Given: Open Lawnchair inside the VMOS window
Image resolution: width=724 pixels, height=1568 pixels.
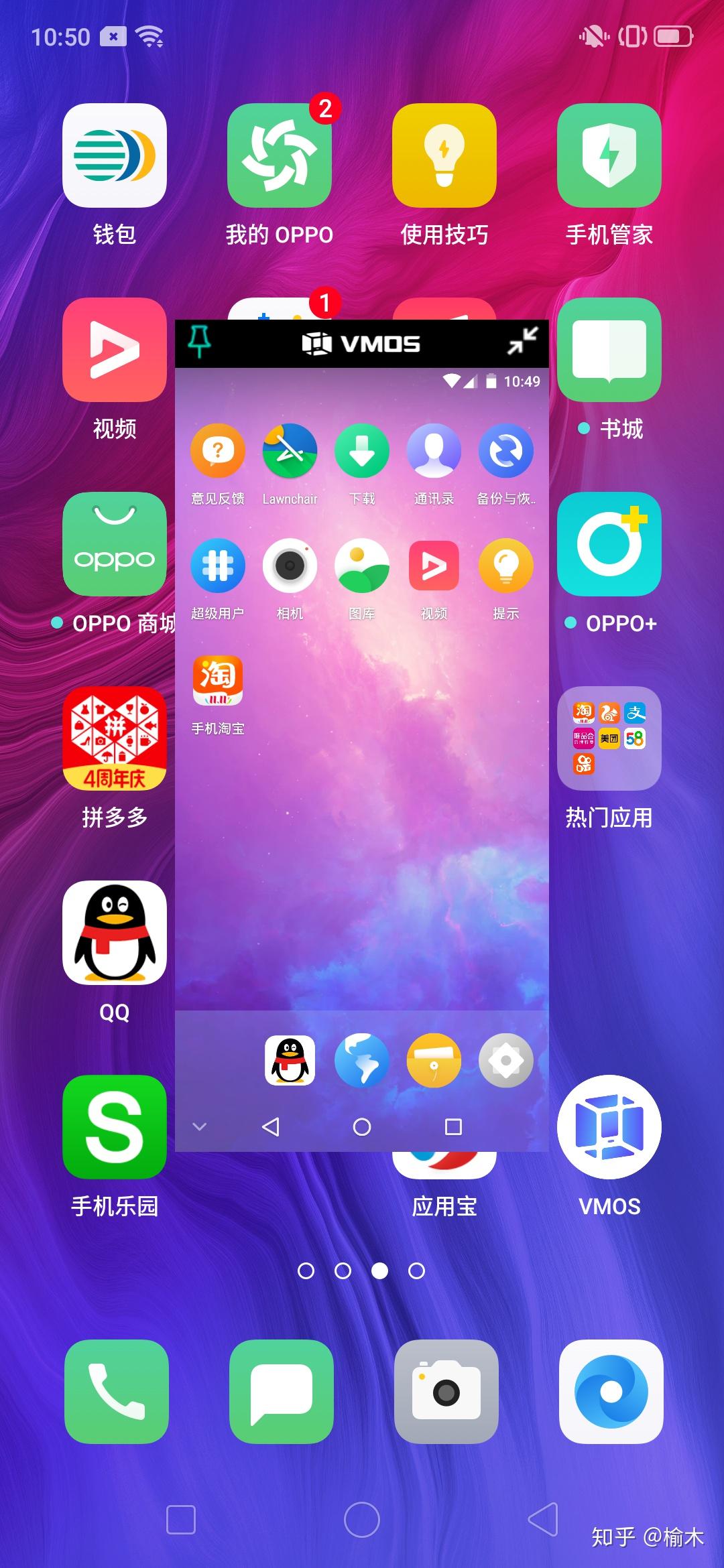Looking at the screenshot, I should pyautogui.click(x=290, y=451).
